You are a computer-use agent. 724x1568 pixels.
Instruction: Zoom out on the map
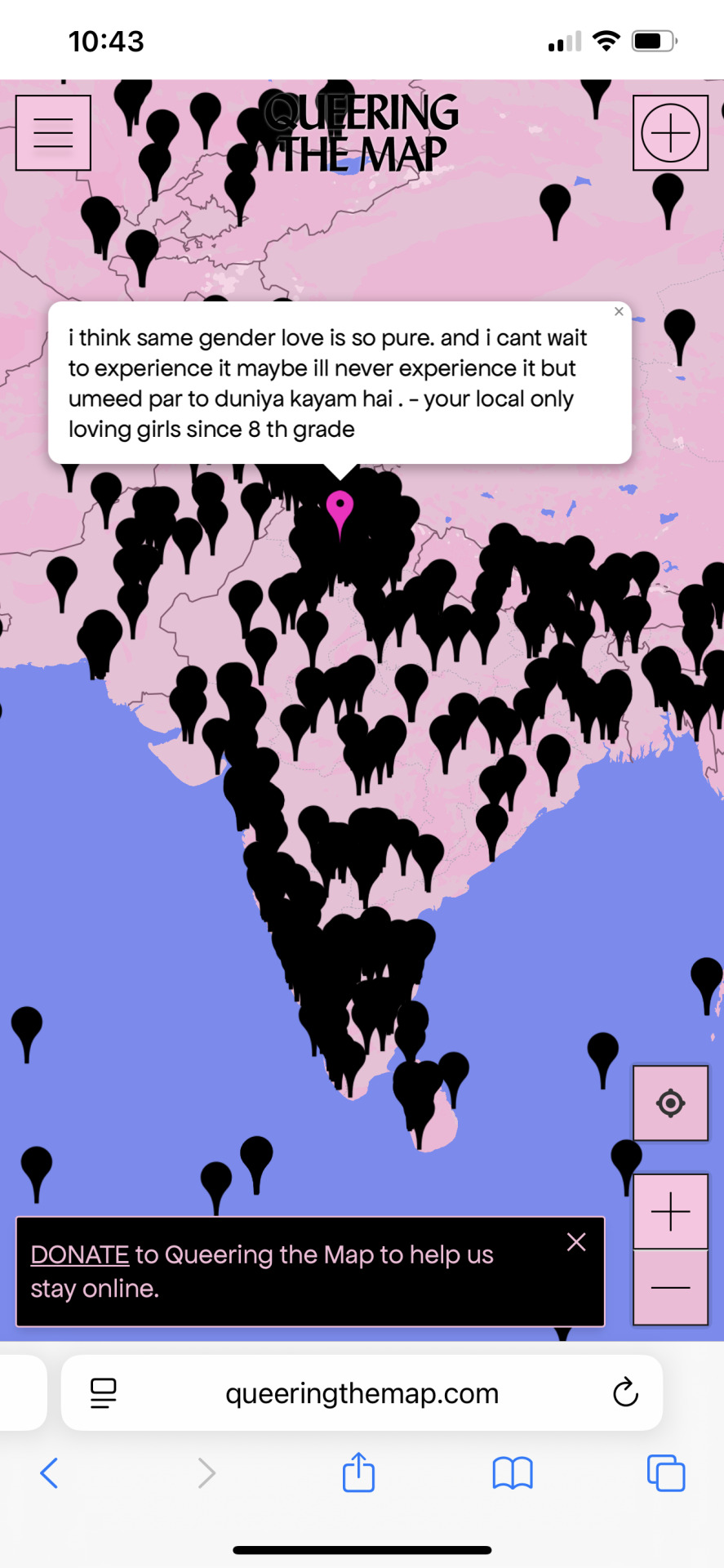(670, 1288)
